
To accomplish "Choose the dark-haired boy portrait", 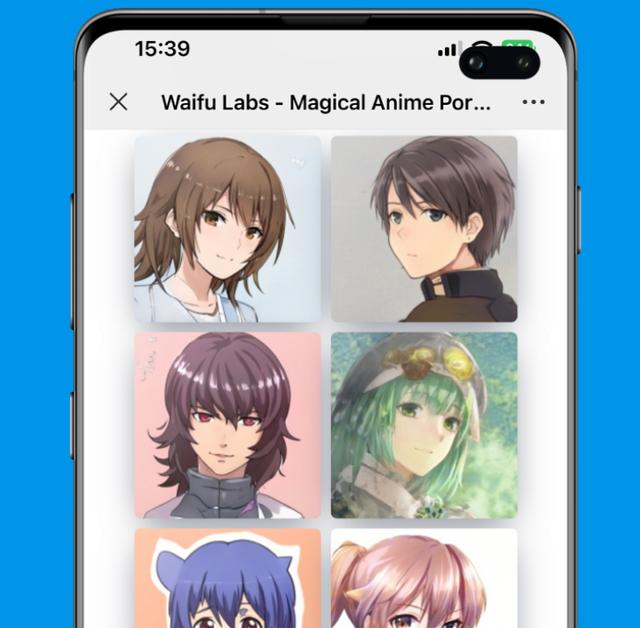I will pos(424,228).
